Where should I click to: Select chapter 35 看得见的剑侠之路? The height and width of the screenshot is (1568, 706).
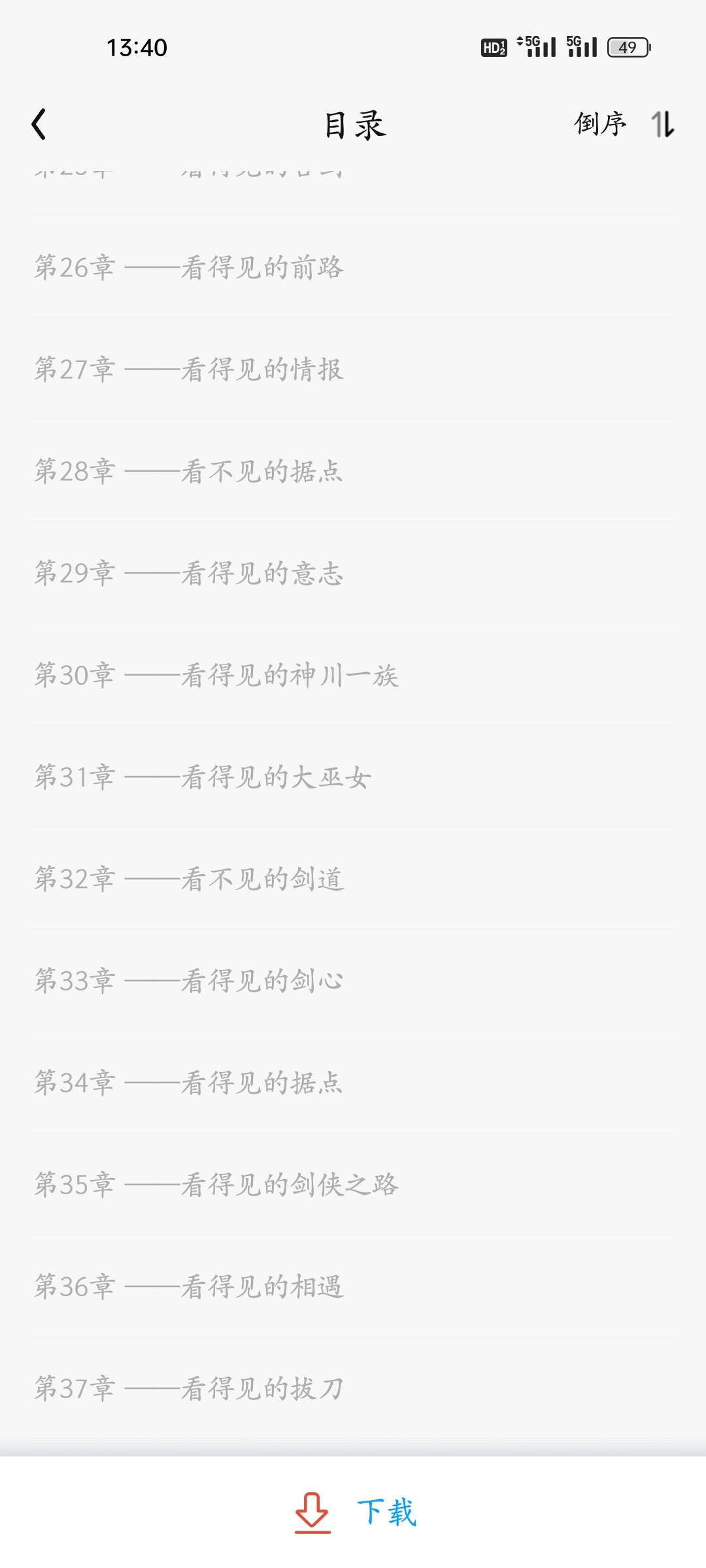(x=216, y=1184)
